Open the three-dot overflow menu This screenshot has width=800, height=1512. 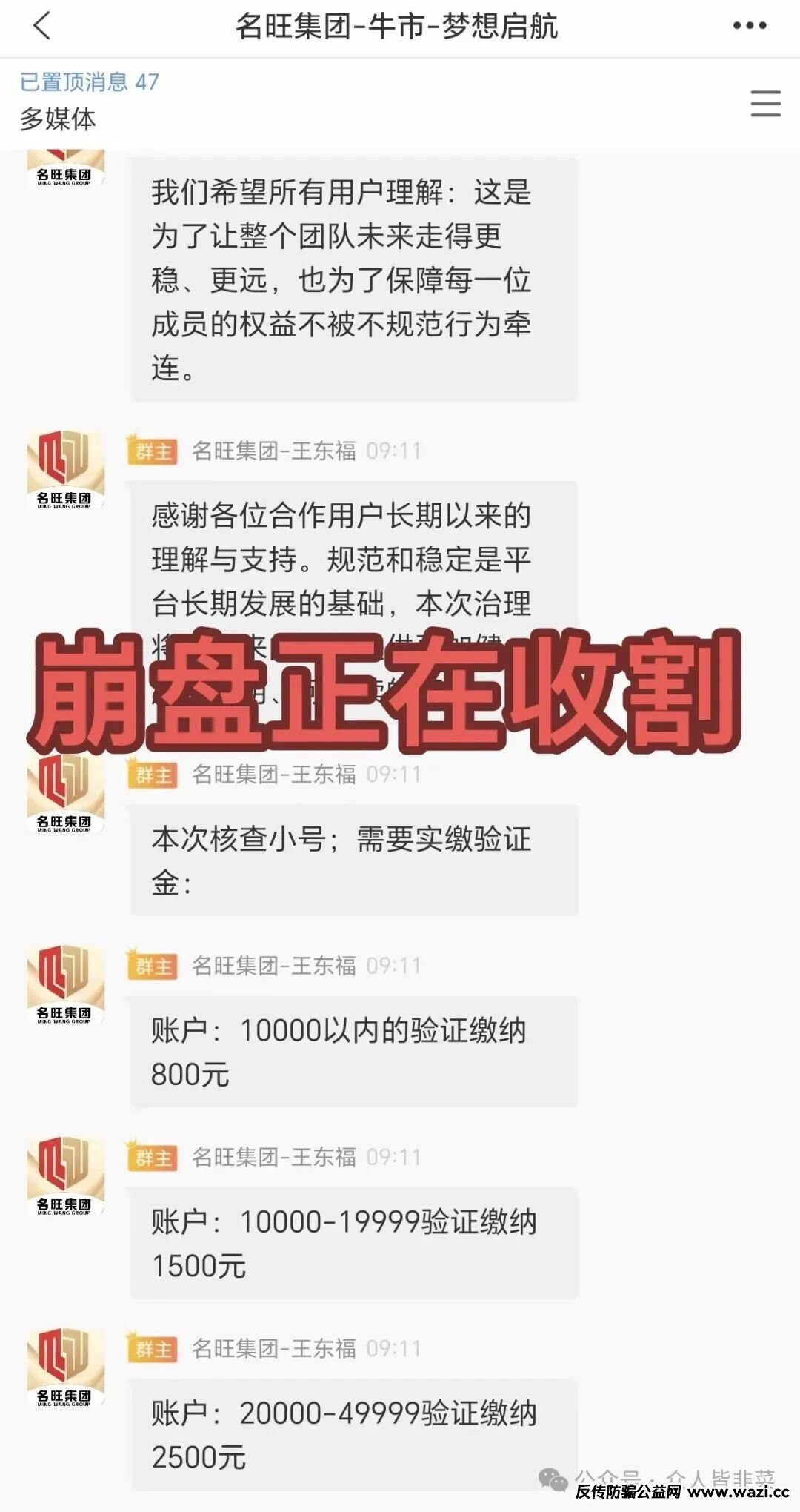click(749, 26)
